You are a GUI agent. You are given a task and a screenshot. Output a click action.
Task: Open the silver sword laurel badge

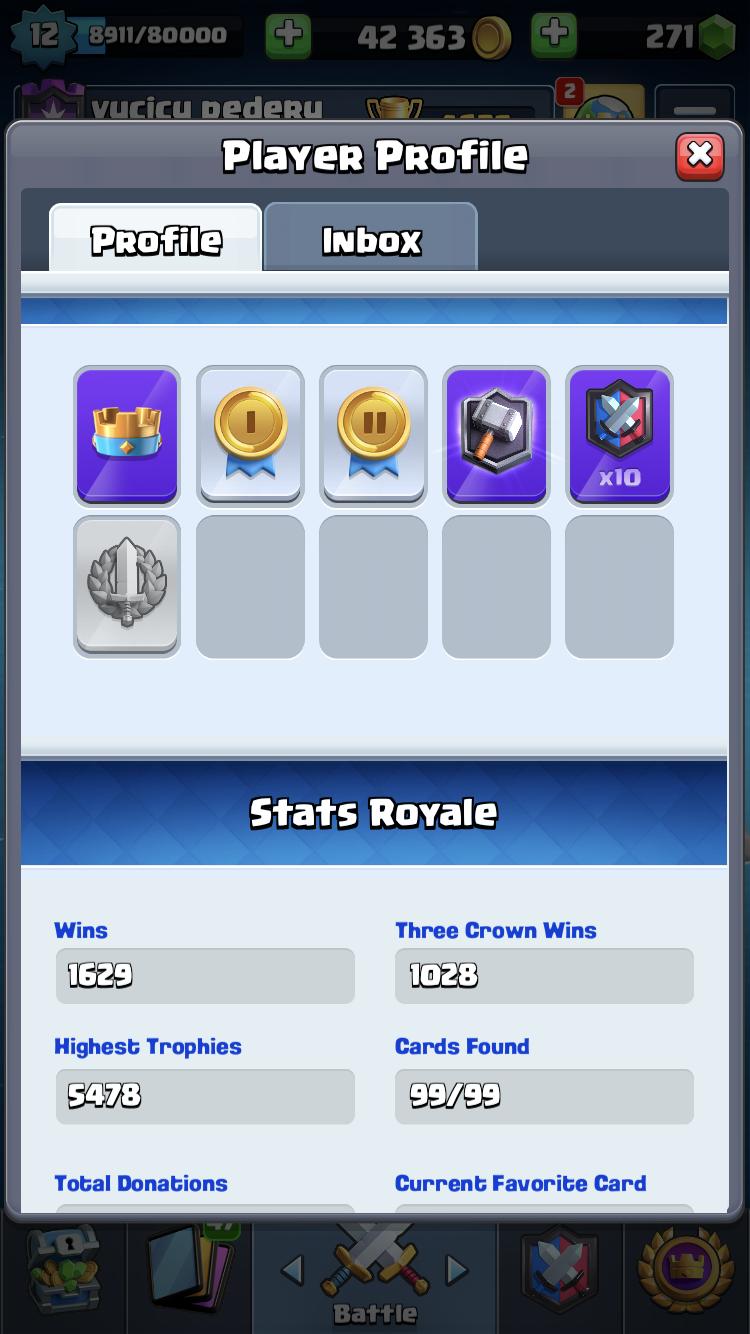(127, 586)
